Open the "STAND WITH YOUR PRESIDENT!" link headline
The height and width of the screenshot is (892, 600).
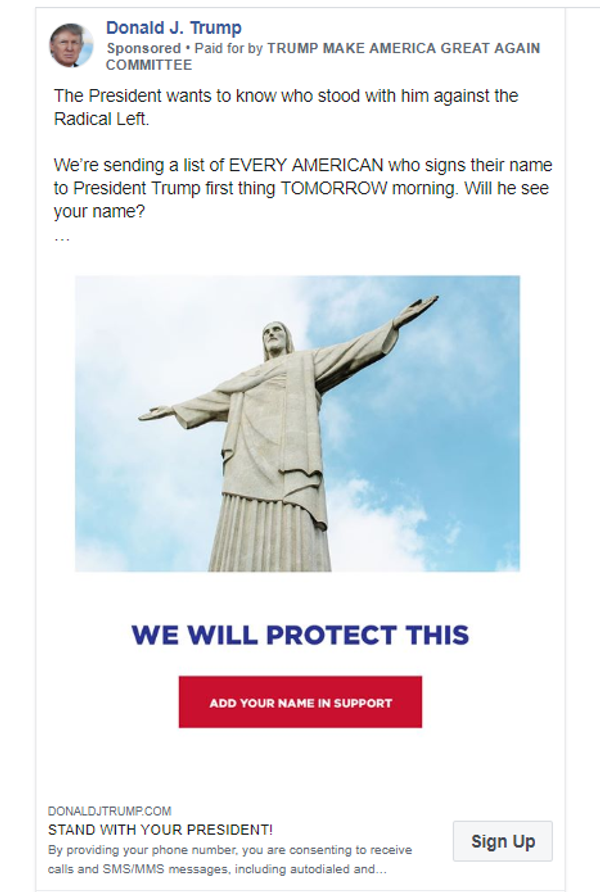pyautogui.click(x=160, y=830)
